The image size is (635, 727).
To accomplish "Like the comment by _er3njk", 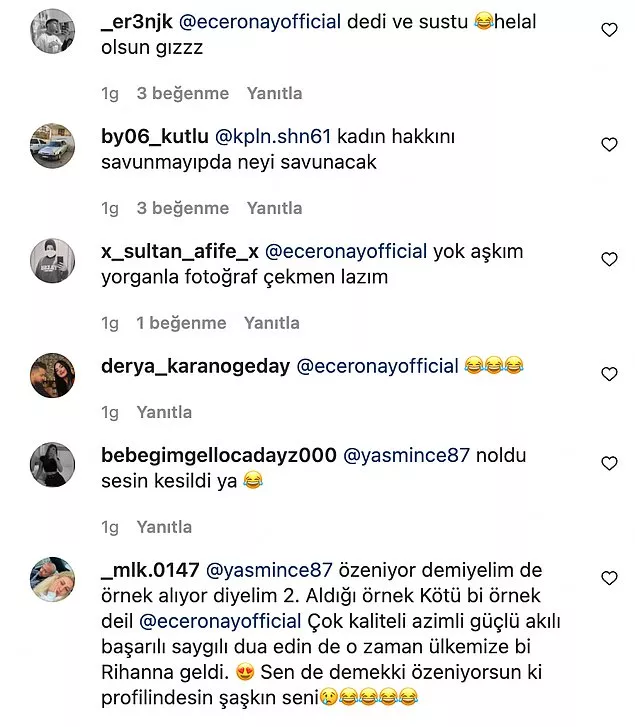I will (x=609, y=30).
